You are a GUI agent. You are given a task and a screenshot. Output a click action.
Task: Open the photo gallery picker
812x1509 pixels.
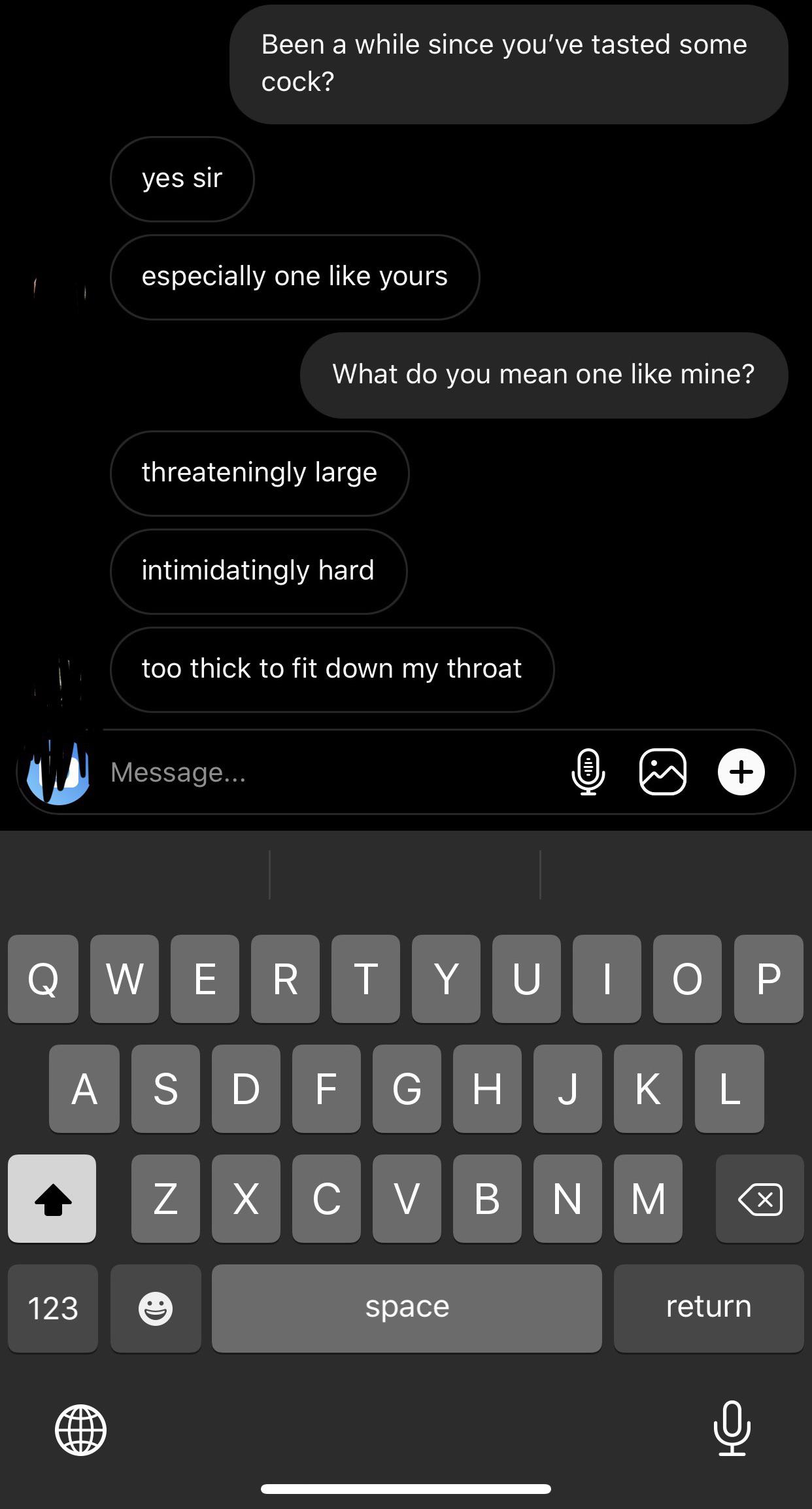click(662, 772)
